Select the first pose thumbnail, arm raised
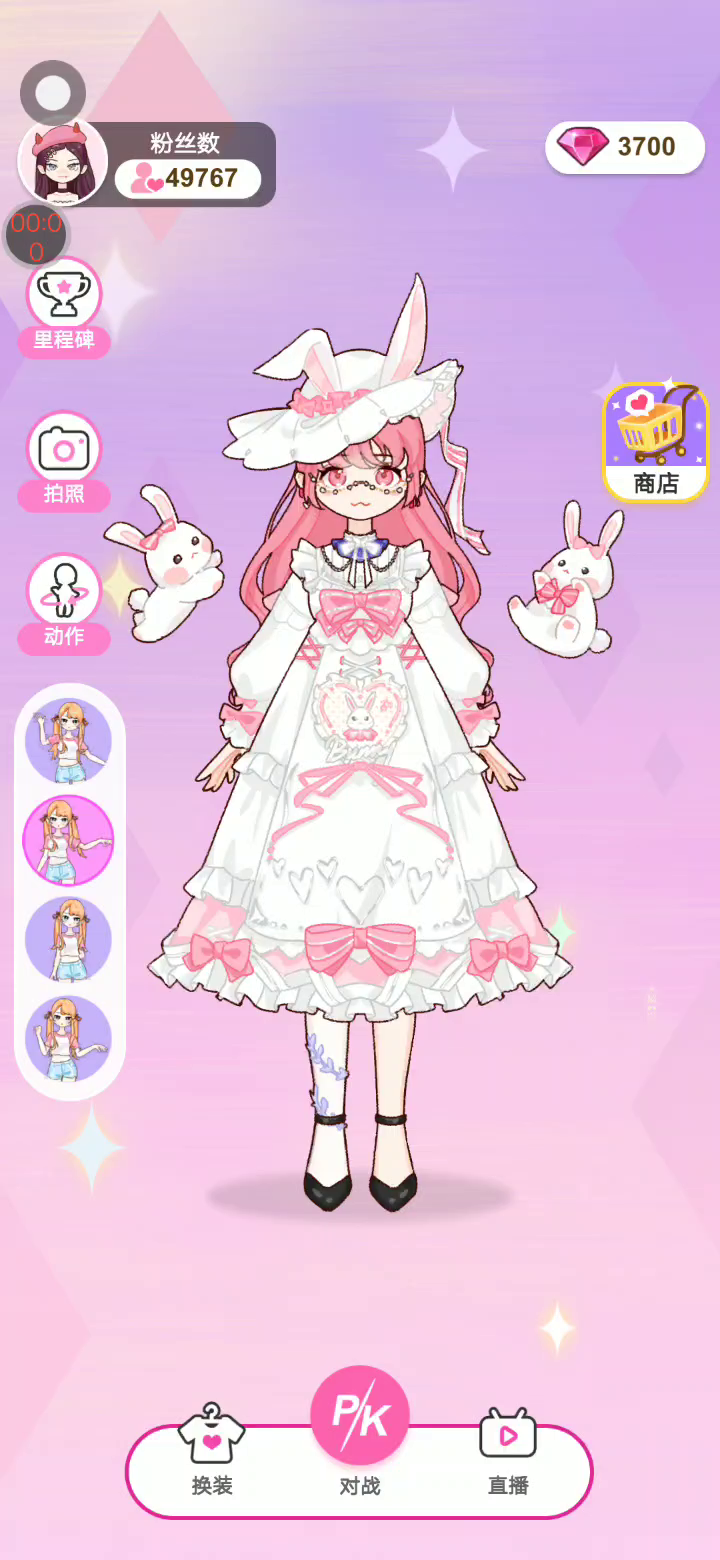Viewport: 720px width, 1560px height. coord(68,741)
